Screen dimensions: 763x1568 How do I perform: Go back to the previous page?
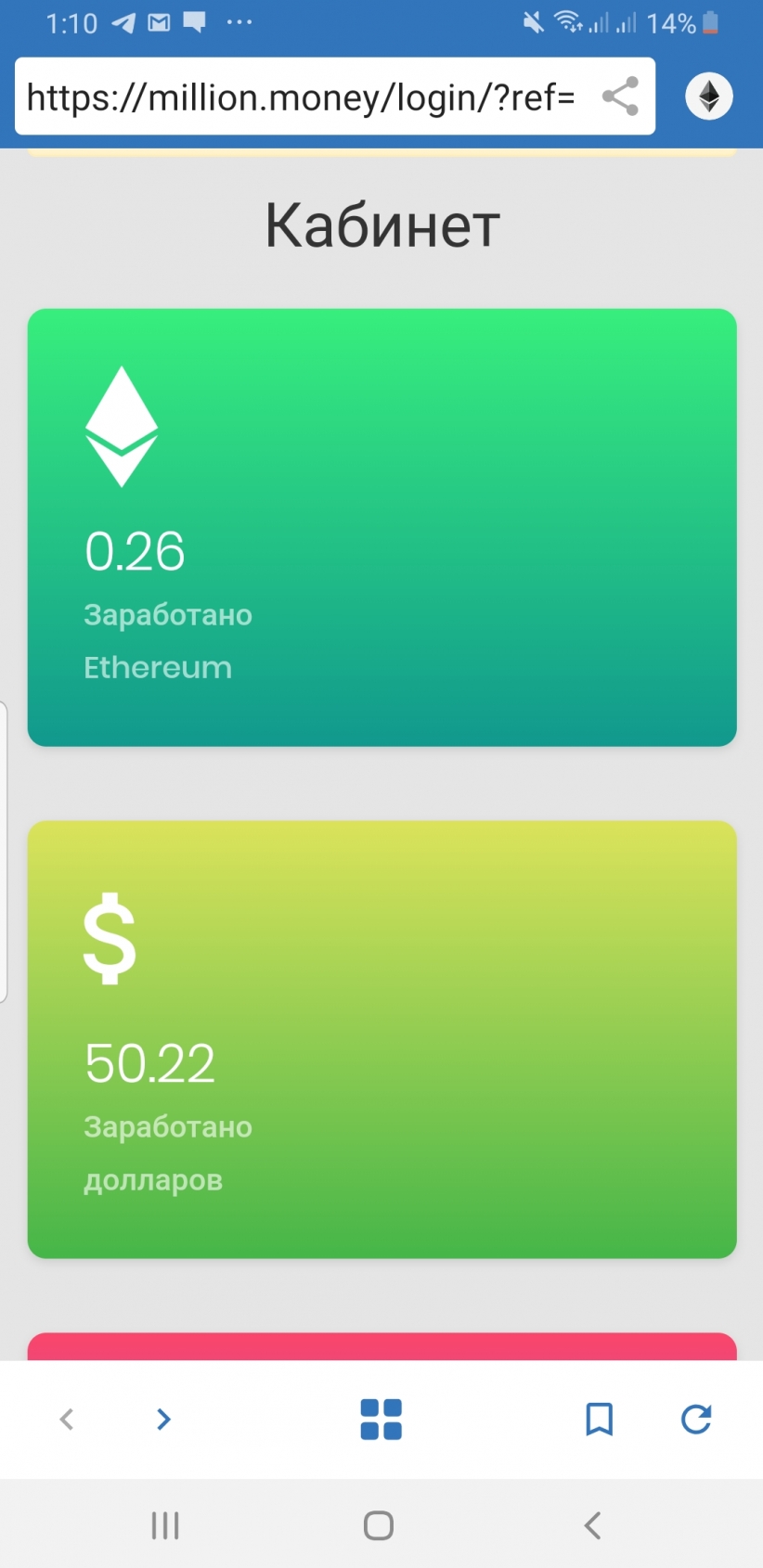point(67,1419)
